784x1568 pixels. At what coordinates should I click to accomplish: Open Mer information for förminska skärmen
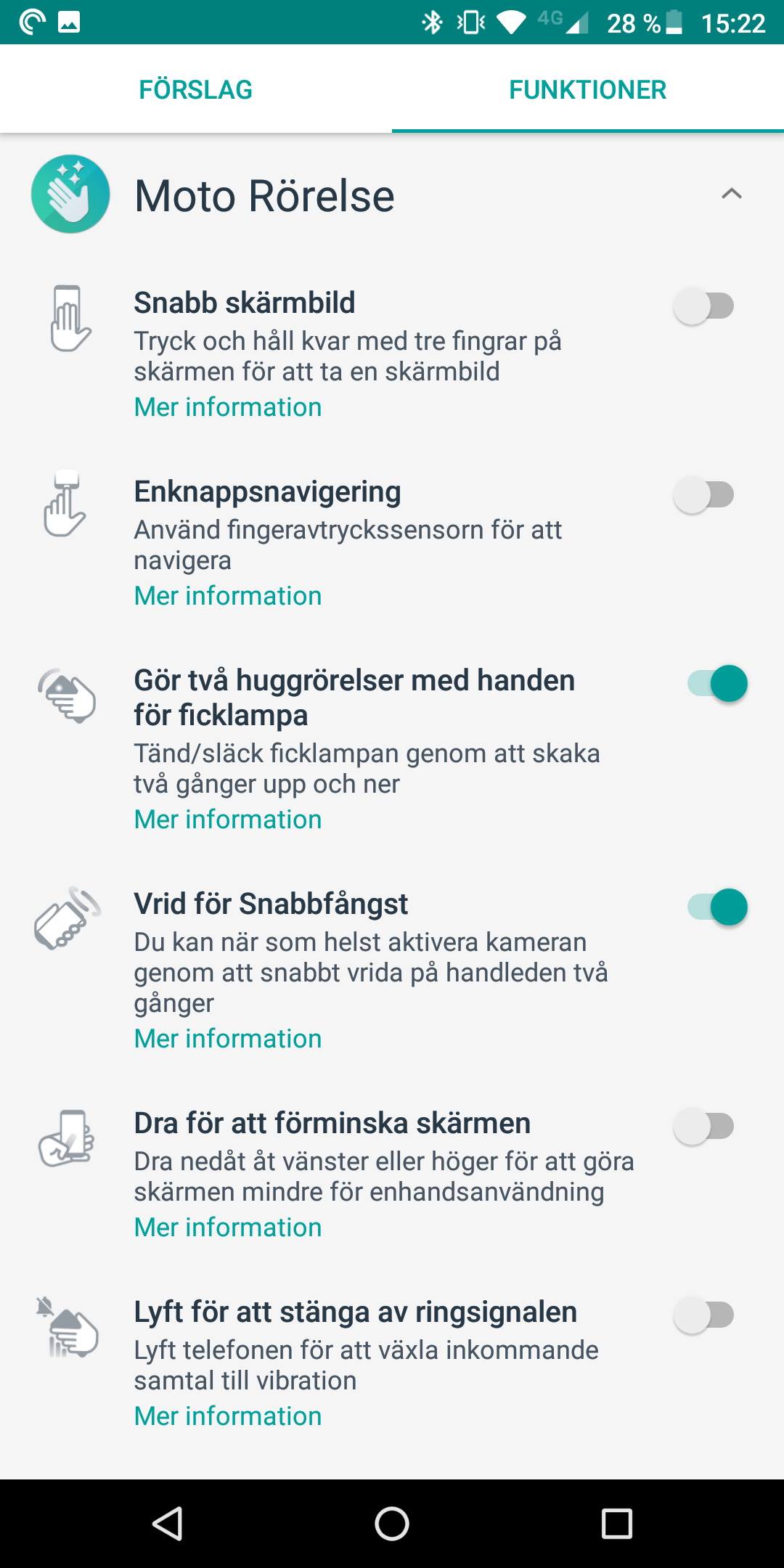[228, 1228]
